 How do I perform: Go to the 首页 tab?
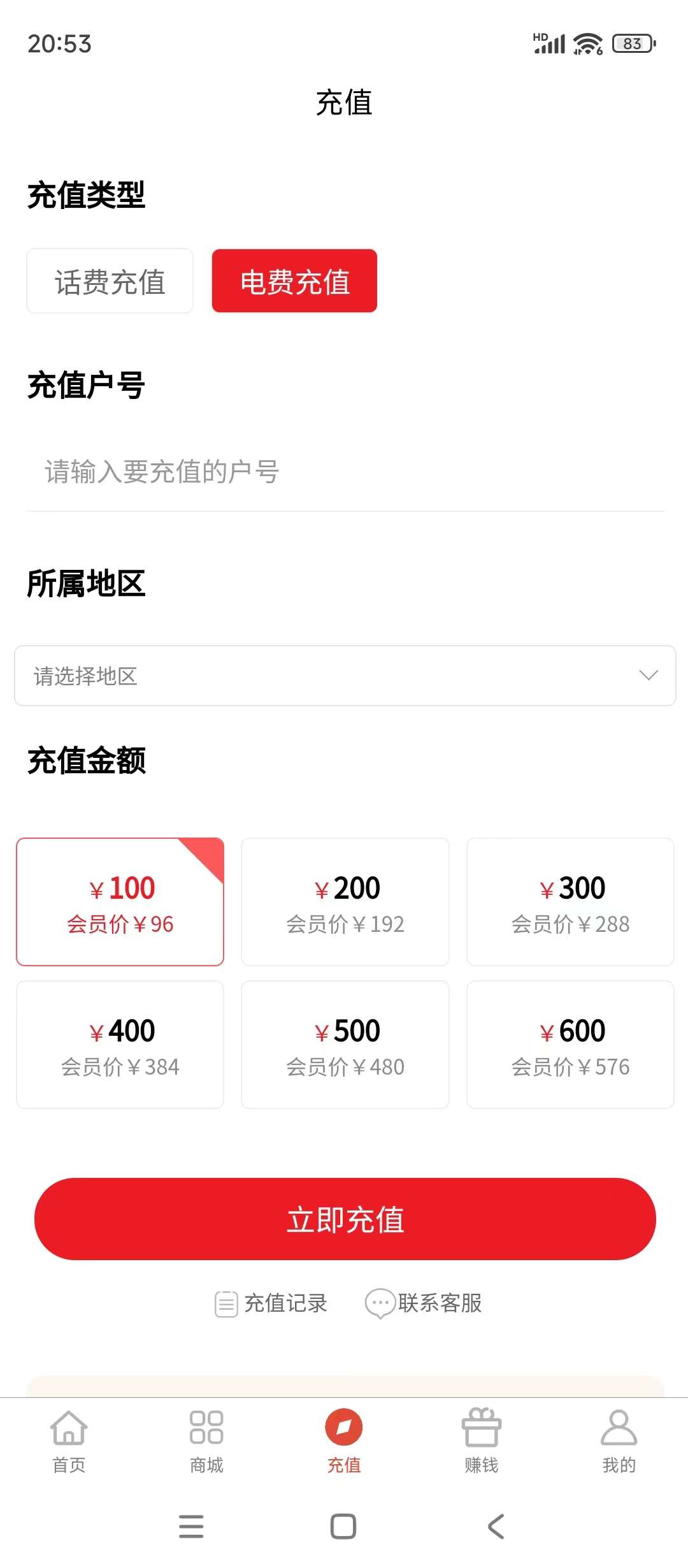pos(69,1442)
